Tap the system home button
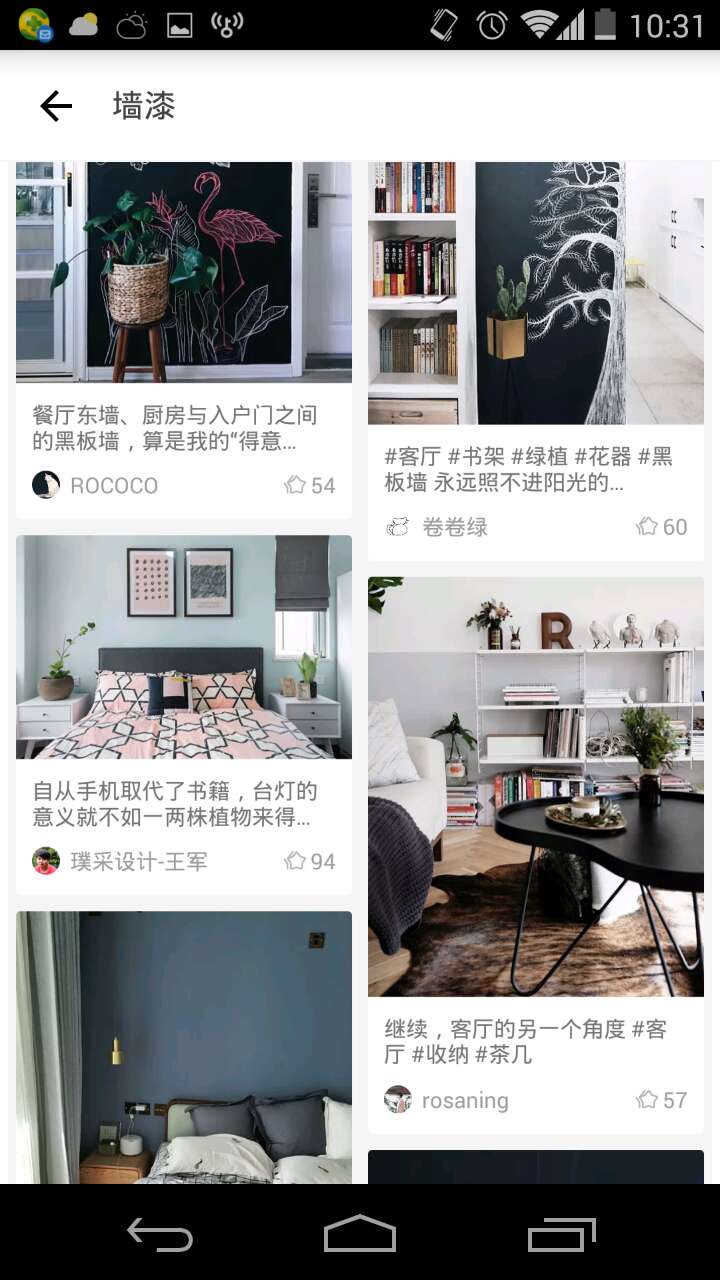This screenshot has height=1280, width=720. [360, 1233]
